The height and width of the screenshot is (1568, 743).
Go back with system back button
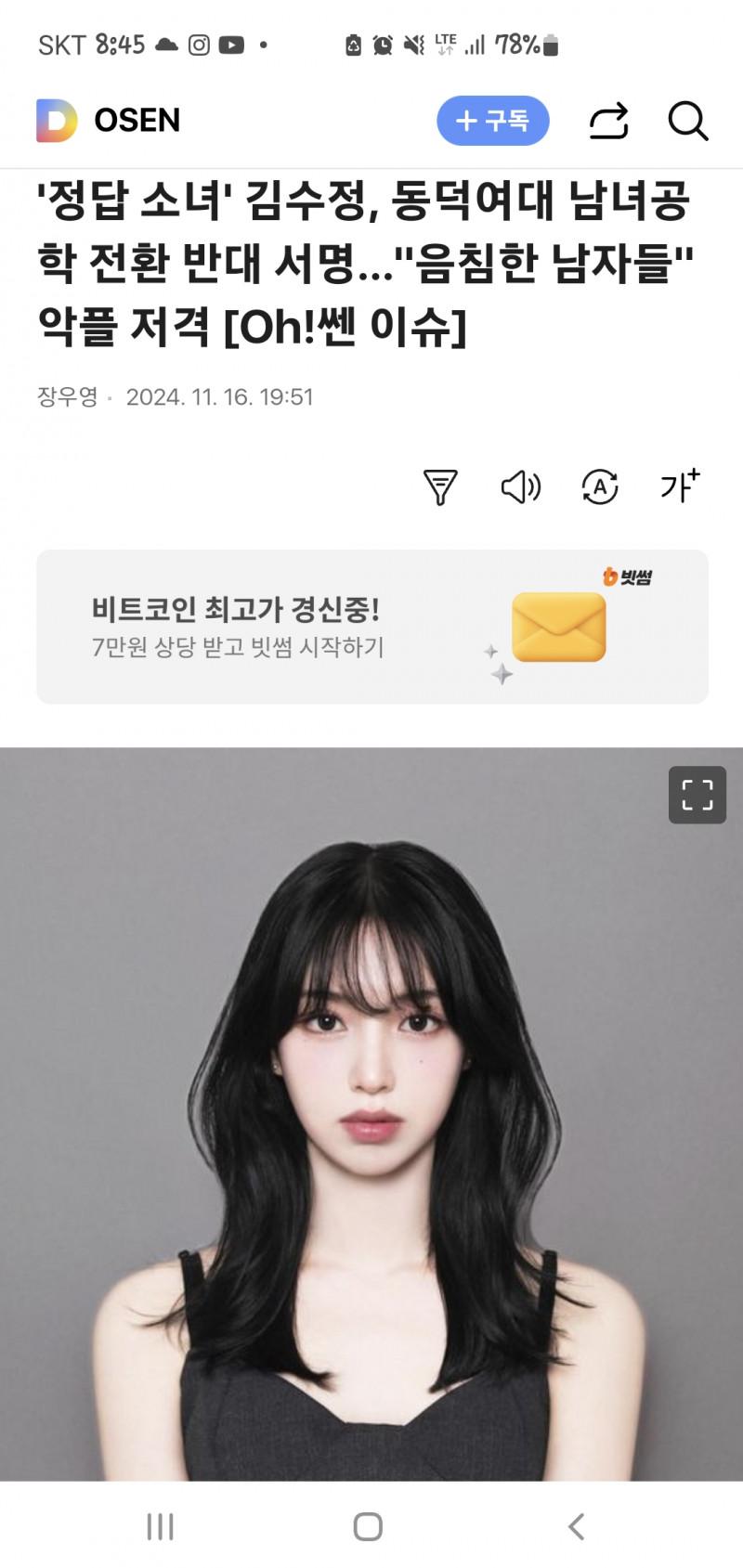[x=577, y=1526]
